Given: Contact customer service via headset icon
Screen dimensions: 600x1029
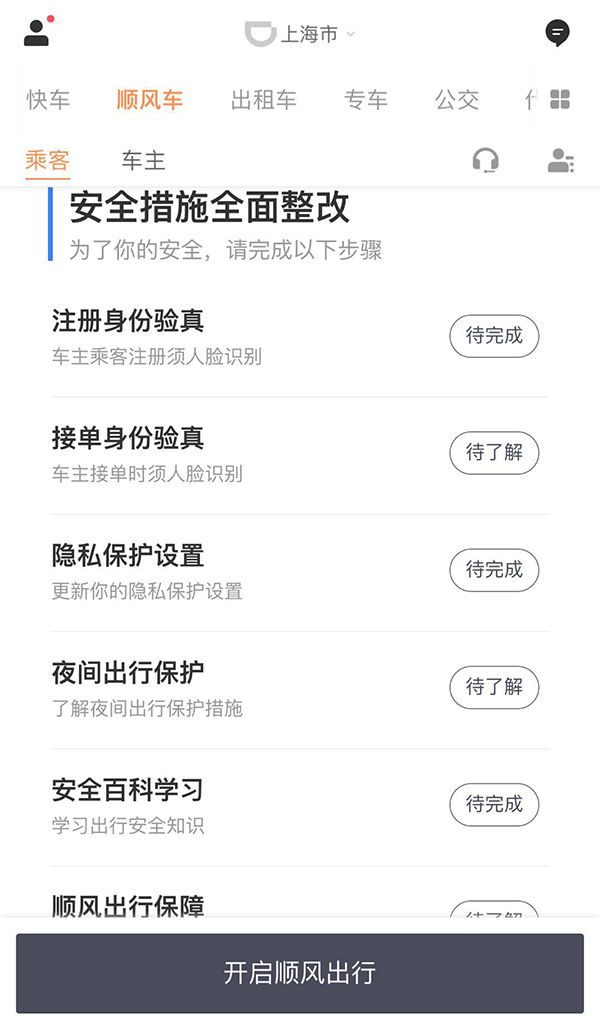Looking at the screenshot, I should coord(485,160).
